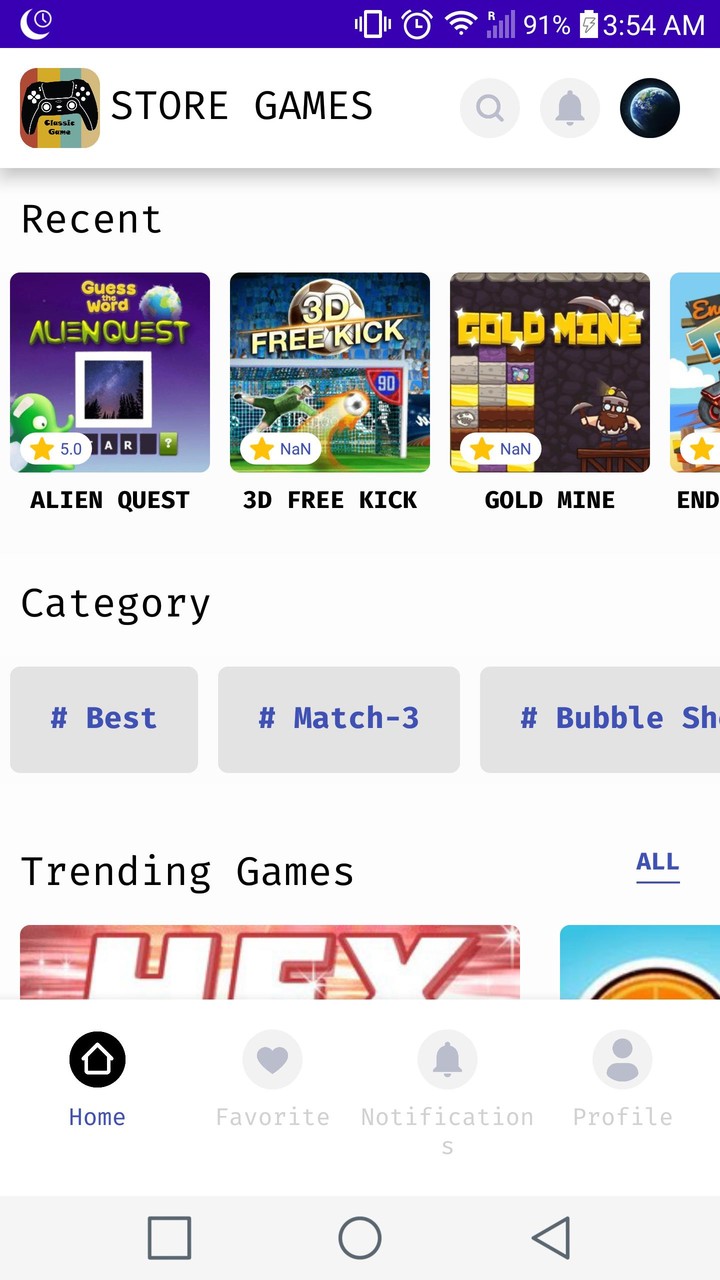Tap the Classic Game app logo
The width and height of the screenshot is (720, 1280).
pos(58,107)
